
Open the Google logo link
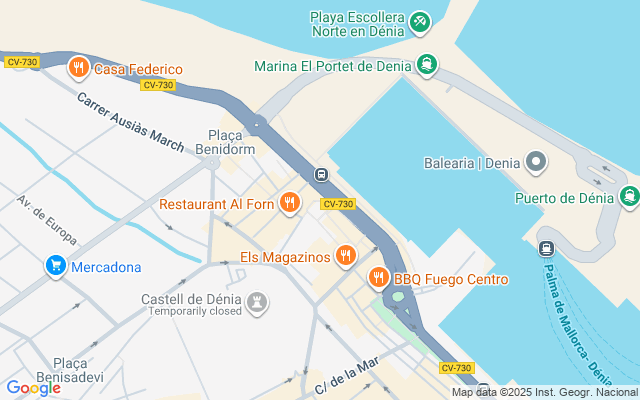pos(33,388)
